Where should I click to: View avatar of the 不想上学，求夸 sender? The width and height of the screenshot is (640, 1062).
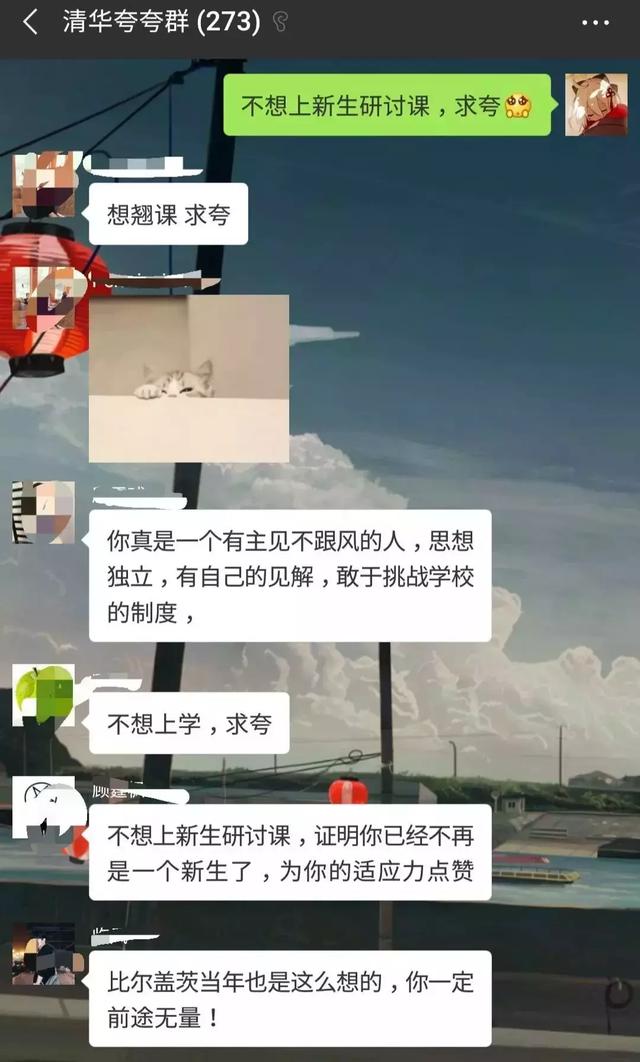pyautogui.click(x=43, y=695)
